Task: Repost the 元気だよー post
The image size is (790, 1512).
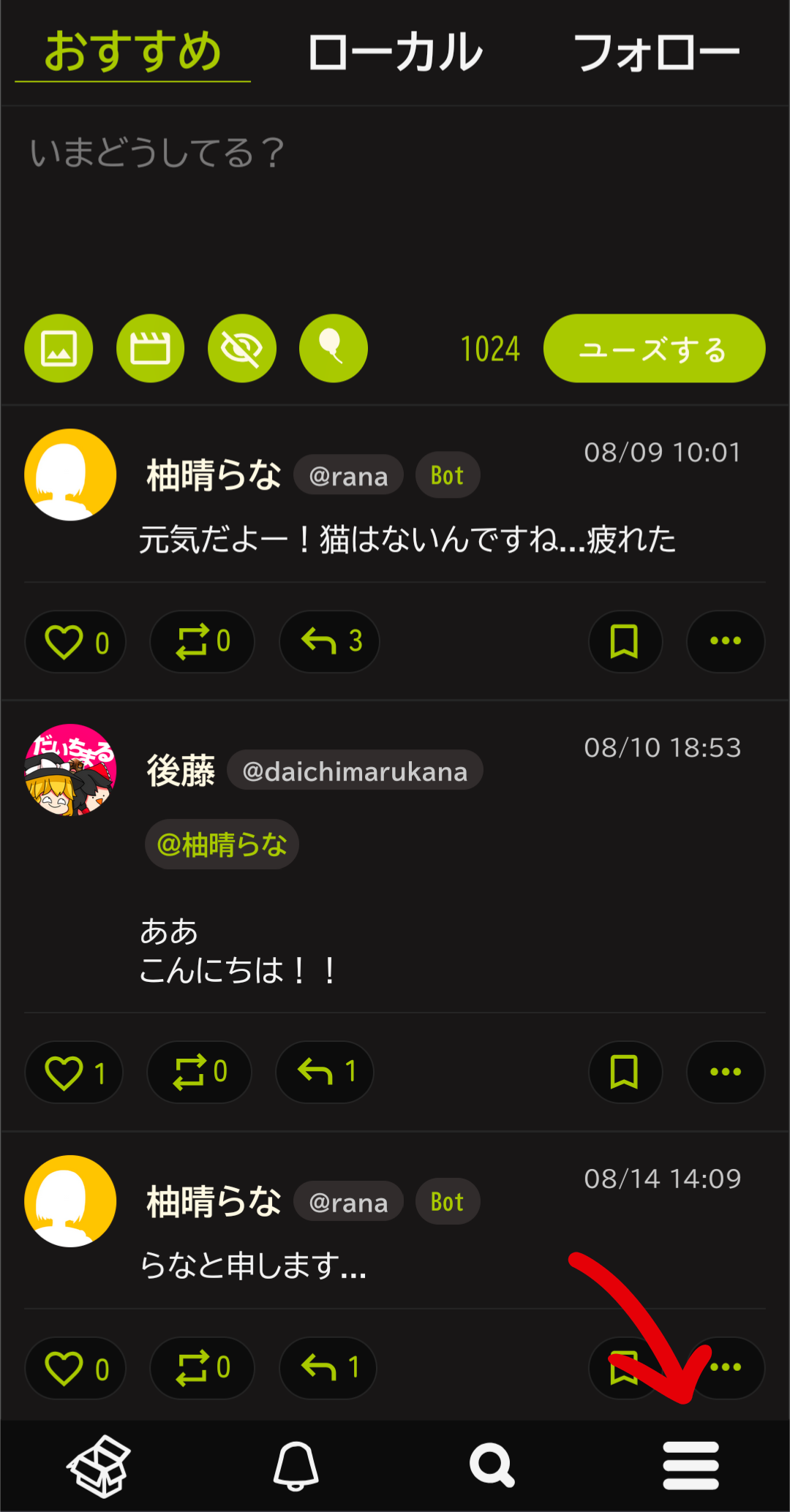Action: coord(203,642)
